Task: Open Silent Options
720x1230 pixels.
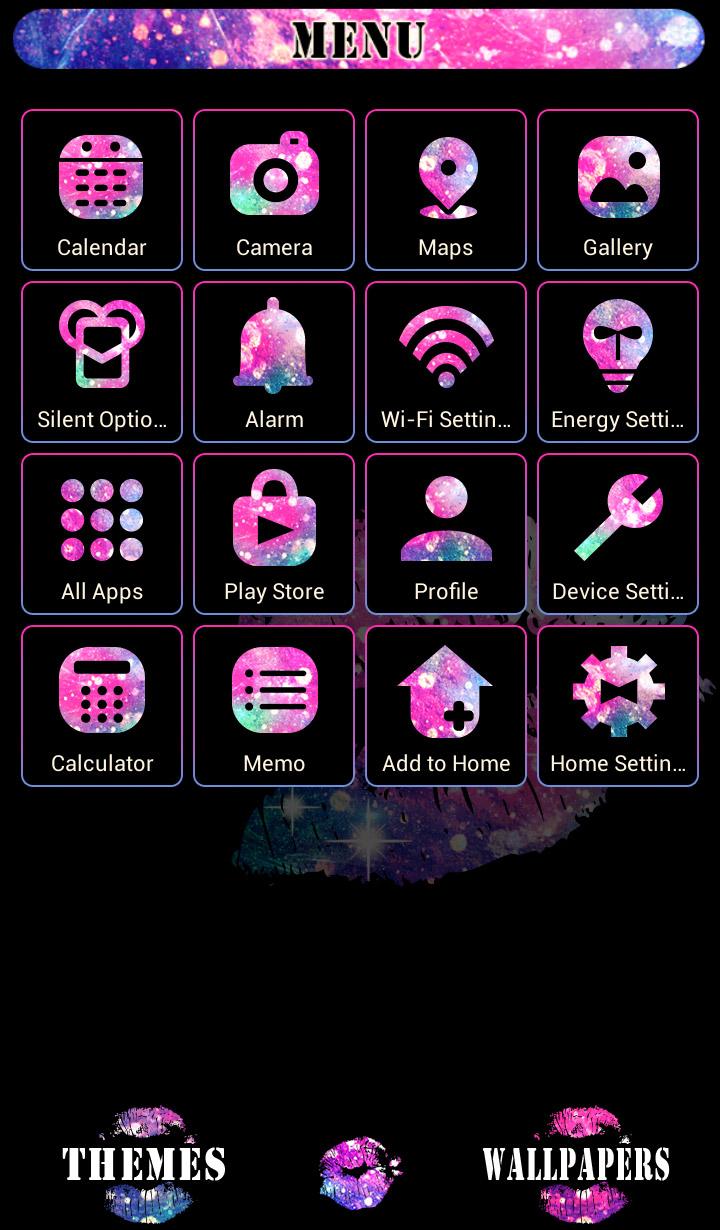Action: pos(101,361)
